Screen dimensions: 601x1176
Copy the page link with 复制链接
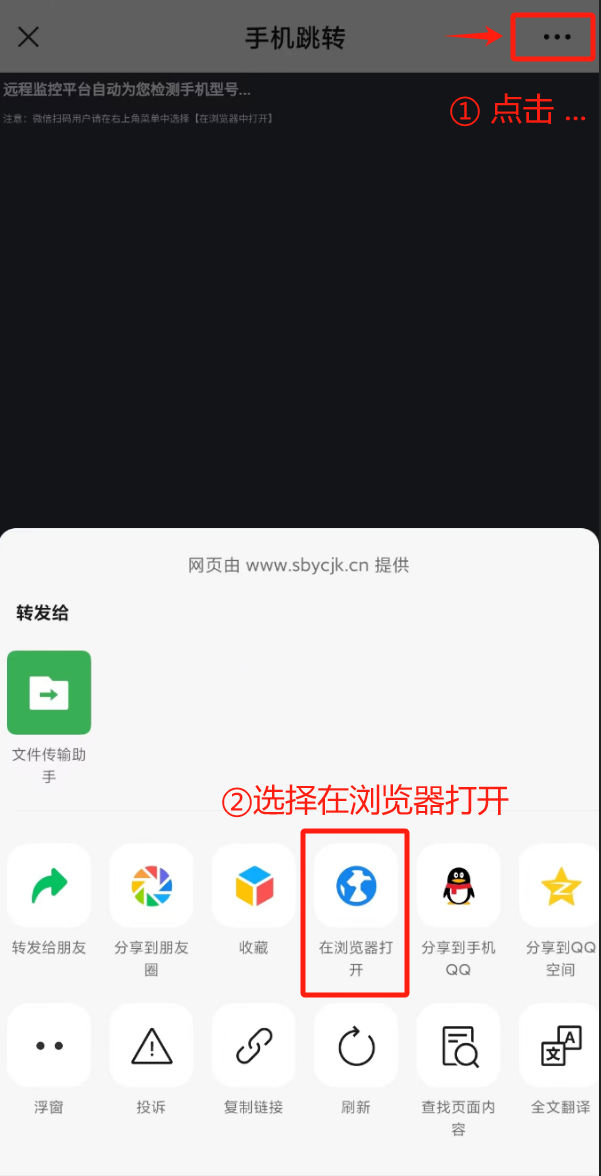253,1046
